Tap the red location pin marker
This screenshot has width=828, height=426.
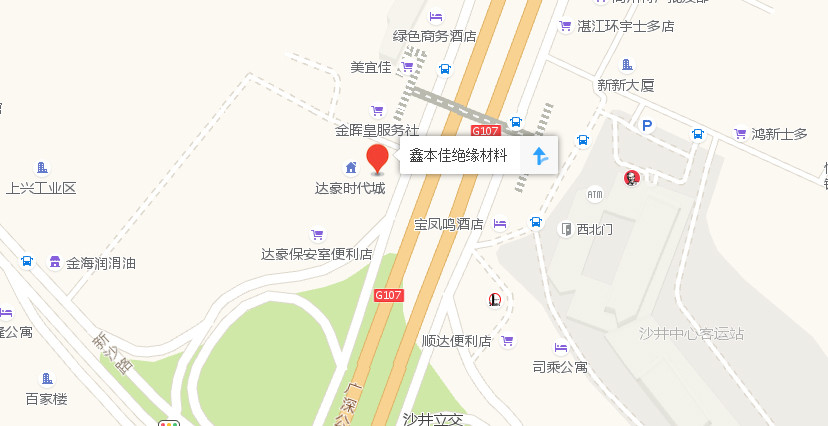377,159
